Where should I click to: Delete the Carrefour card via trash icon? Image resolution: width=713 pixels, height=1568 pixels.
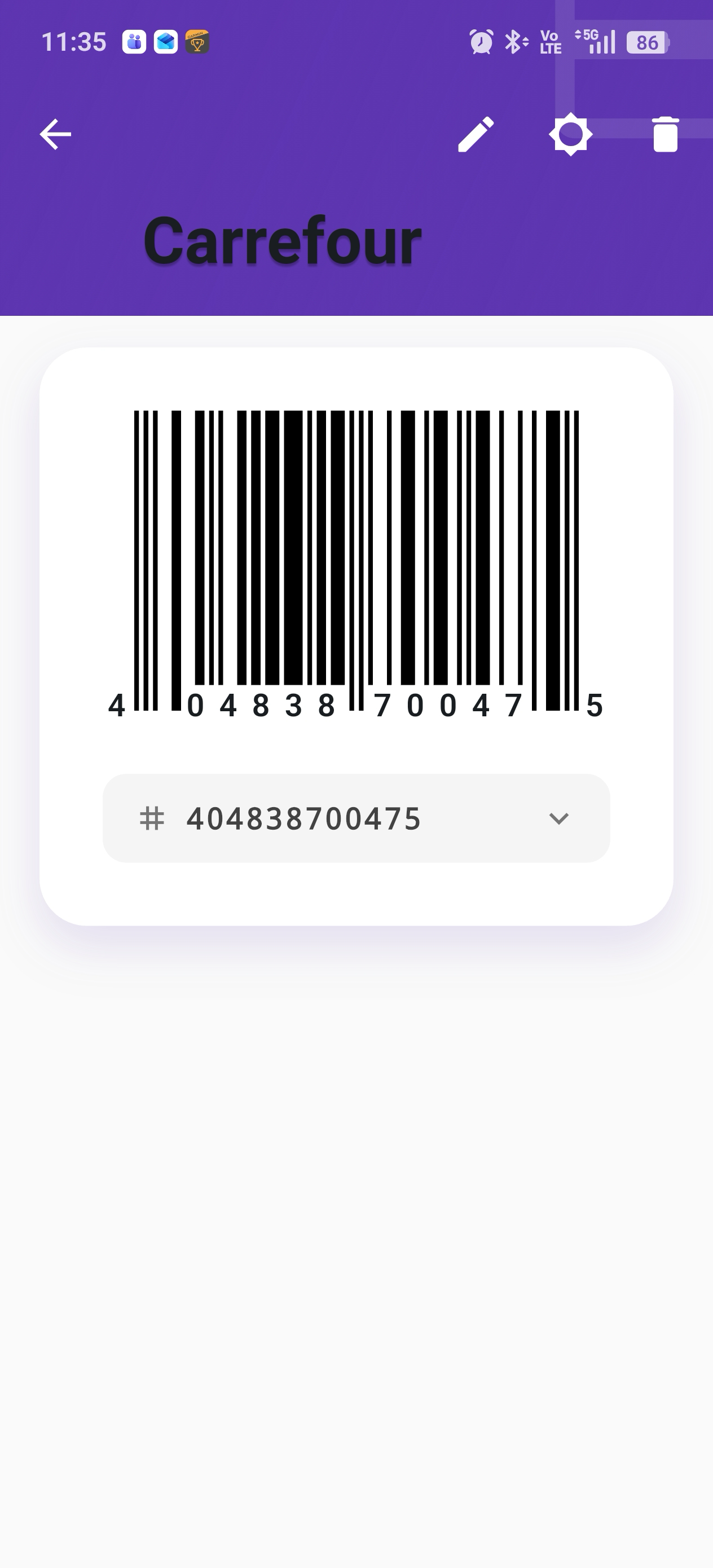click(665, 133)
